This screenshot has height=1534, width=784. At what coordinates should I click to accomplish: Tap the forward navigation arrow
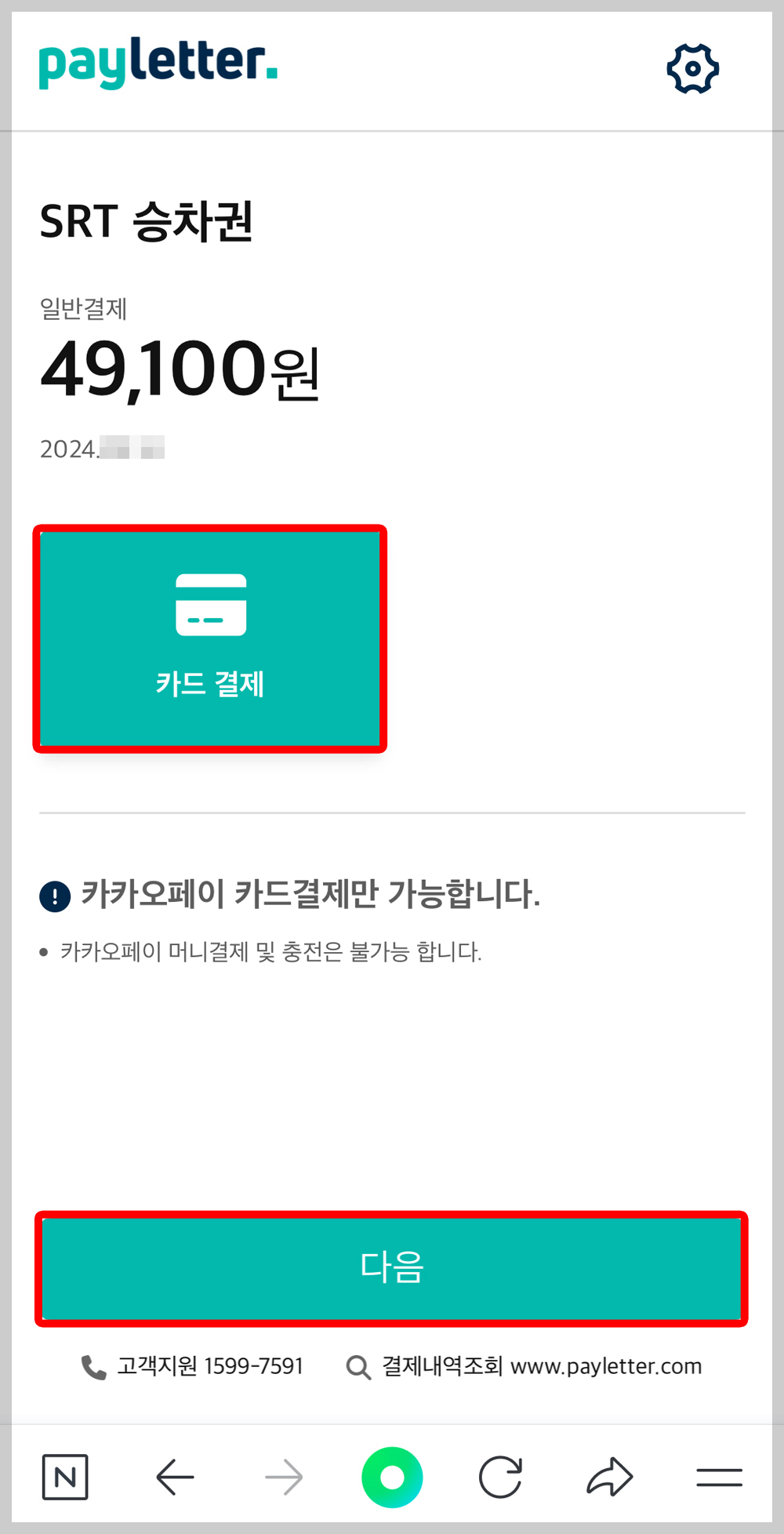tap(285, 1478)
